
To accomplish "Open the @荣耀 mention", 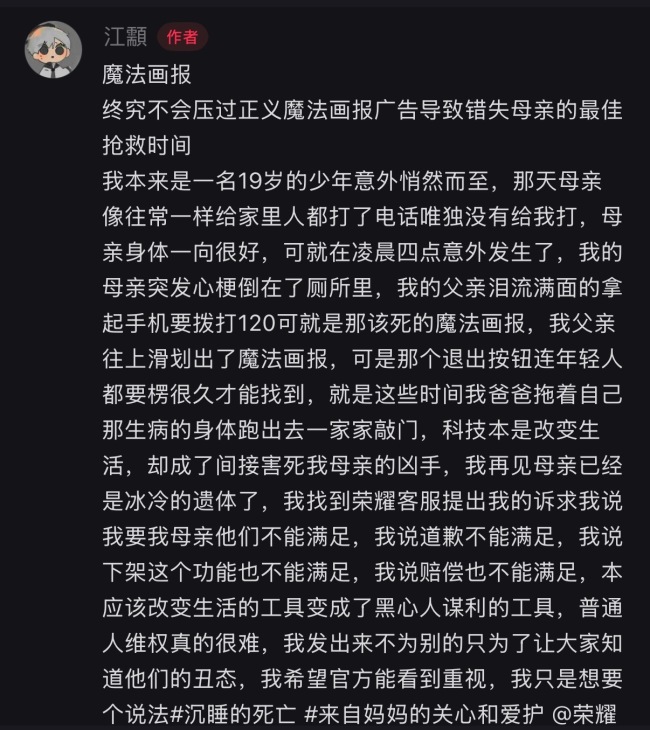I will [x=585, y=714].
